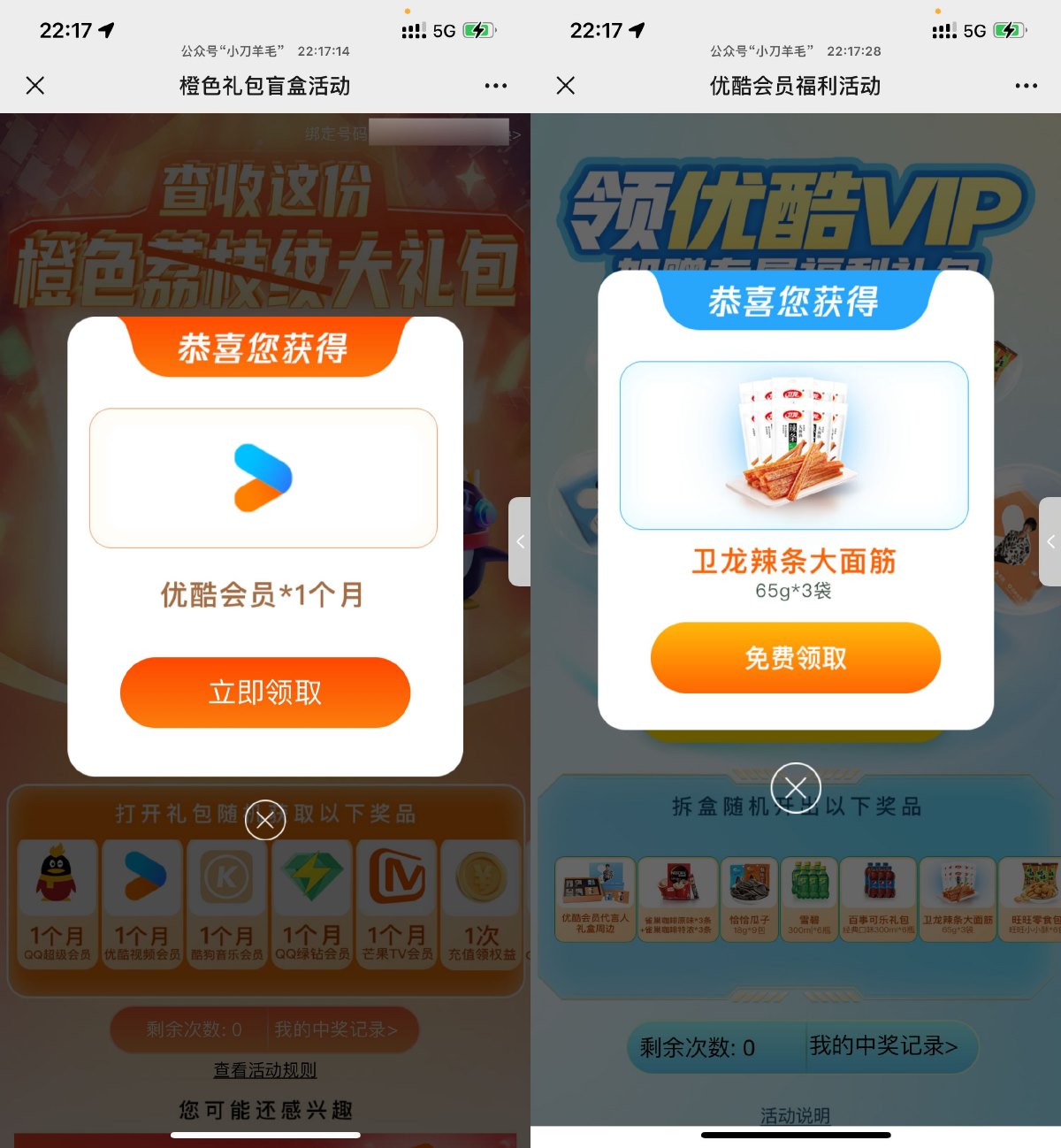Click the 立即领取 button

coord(264,693)
